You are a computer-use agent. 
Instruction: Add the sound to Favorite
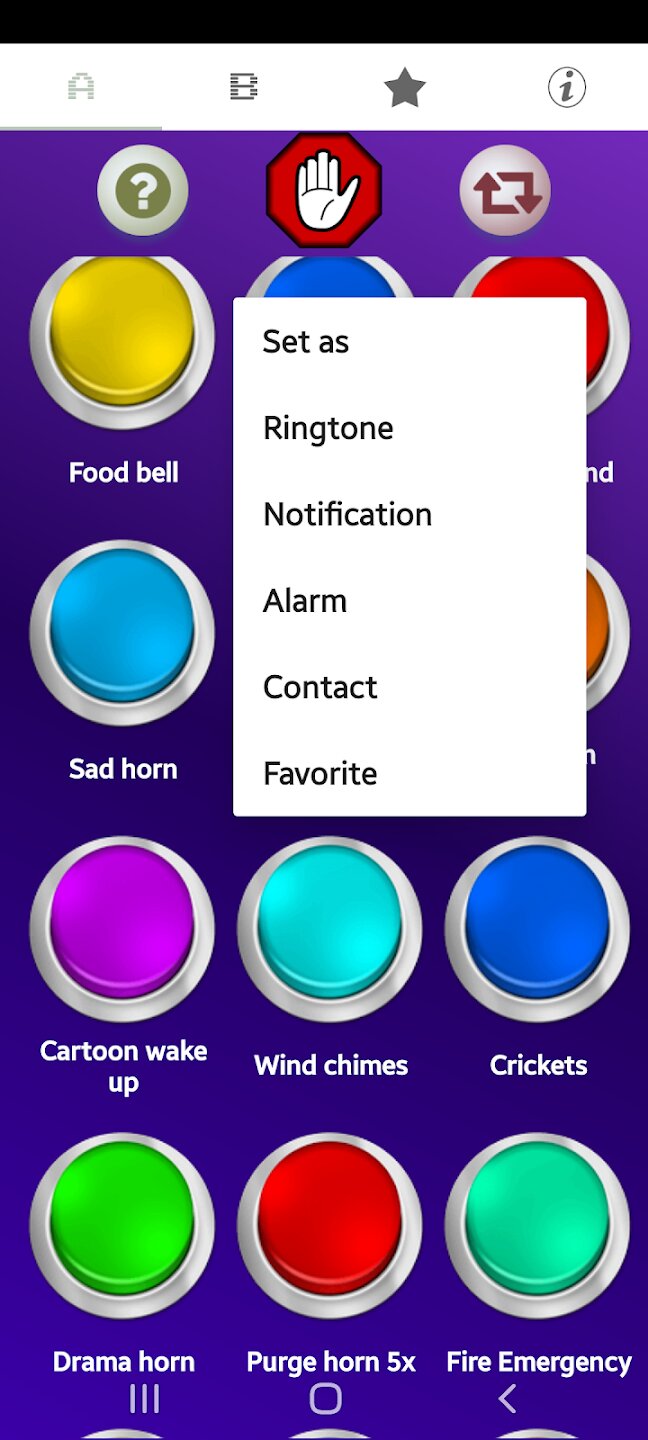click(320, 773)
